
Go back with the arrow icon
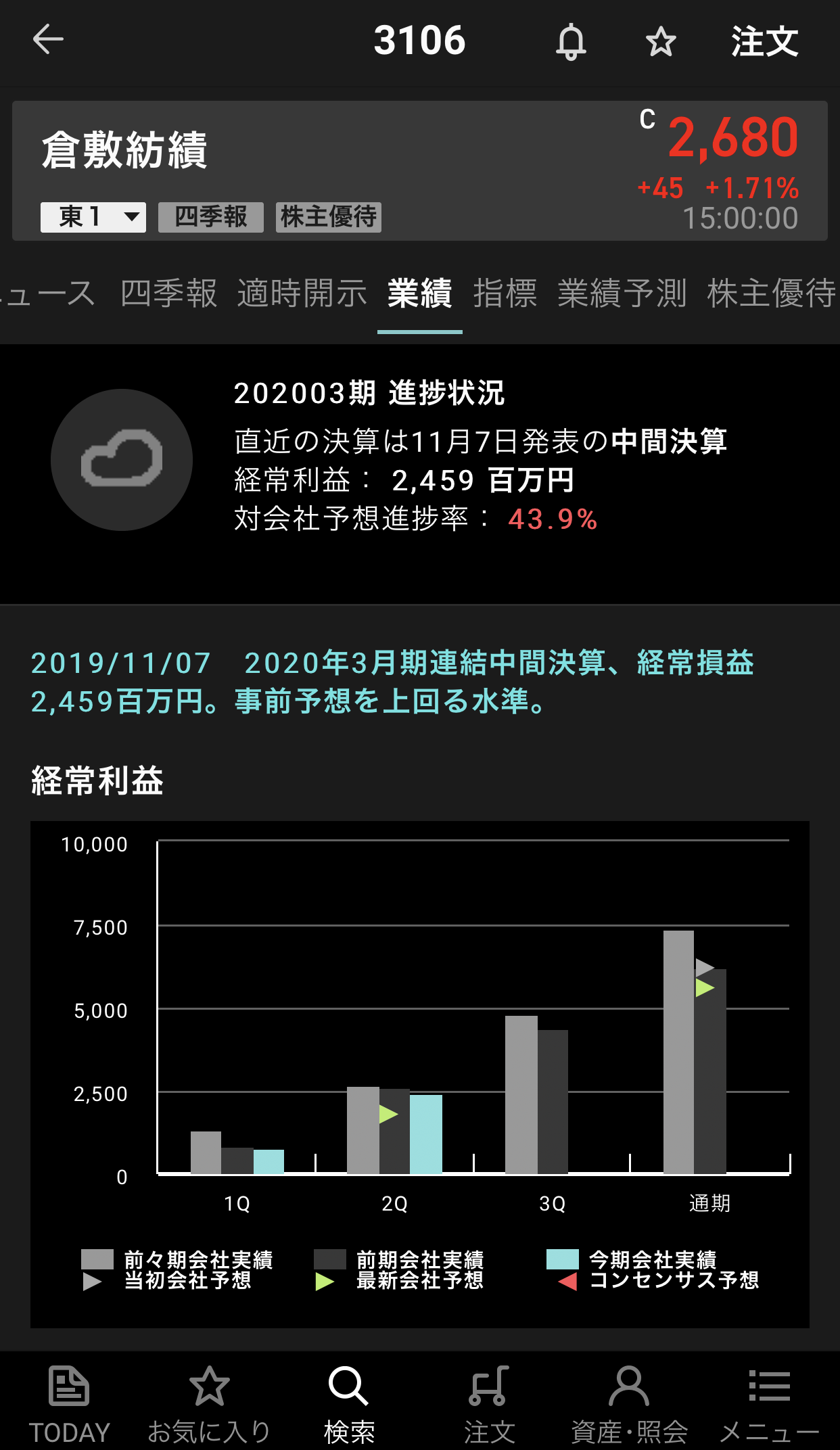click(x=48, y=40)
